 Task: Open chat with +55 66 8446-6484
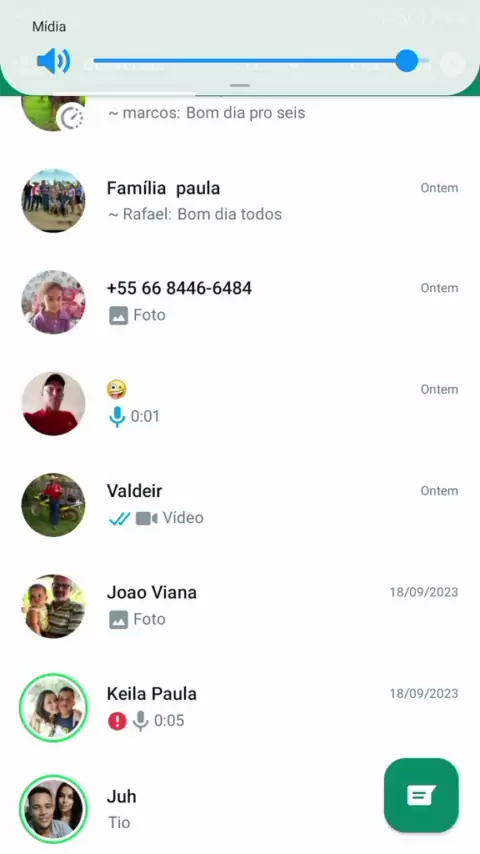coord(240,301)
